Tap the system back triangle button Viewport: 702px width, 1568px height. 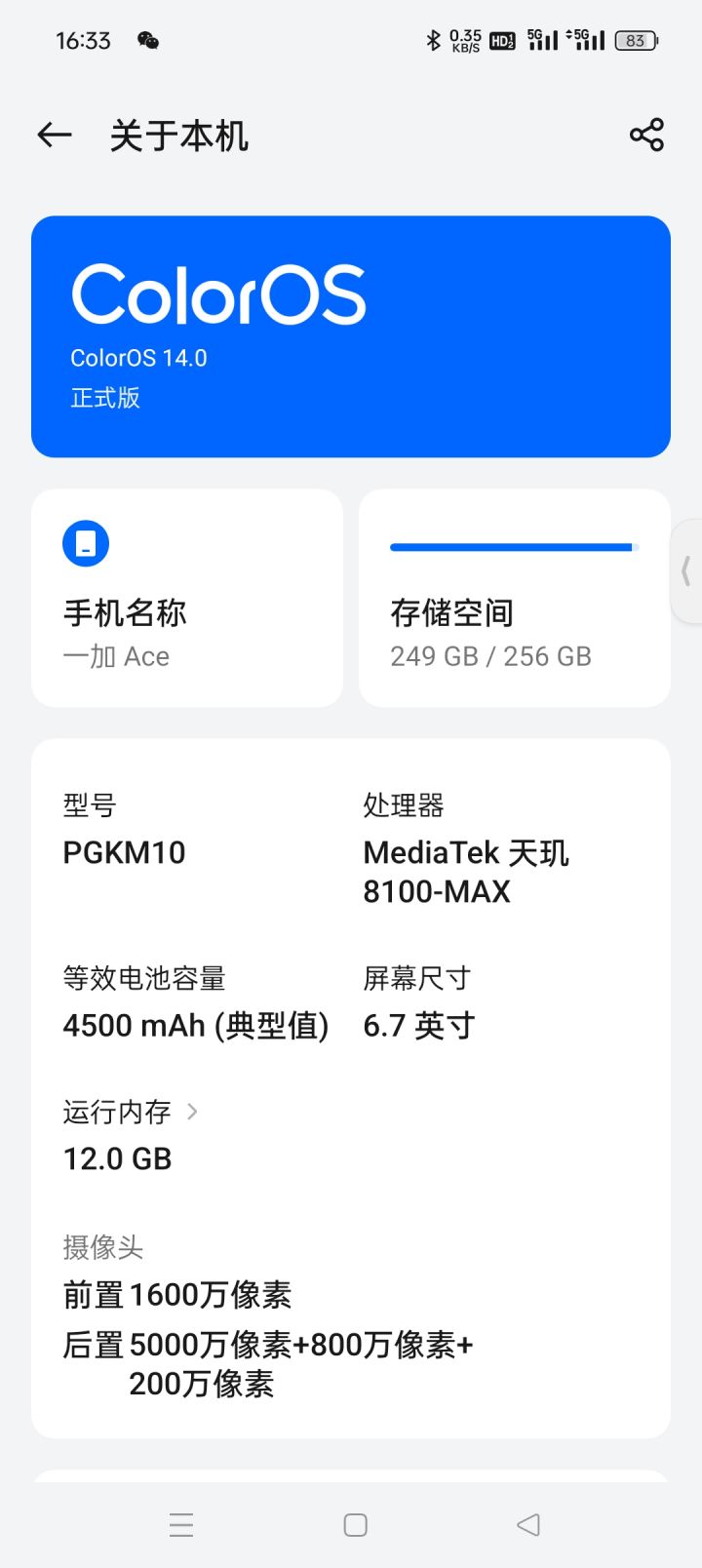528,1525
